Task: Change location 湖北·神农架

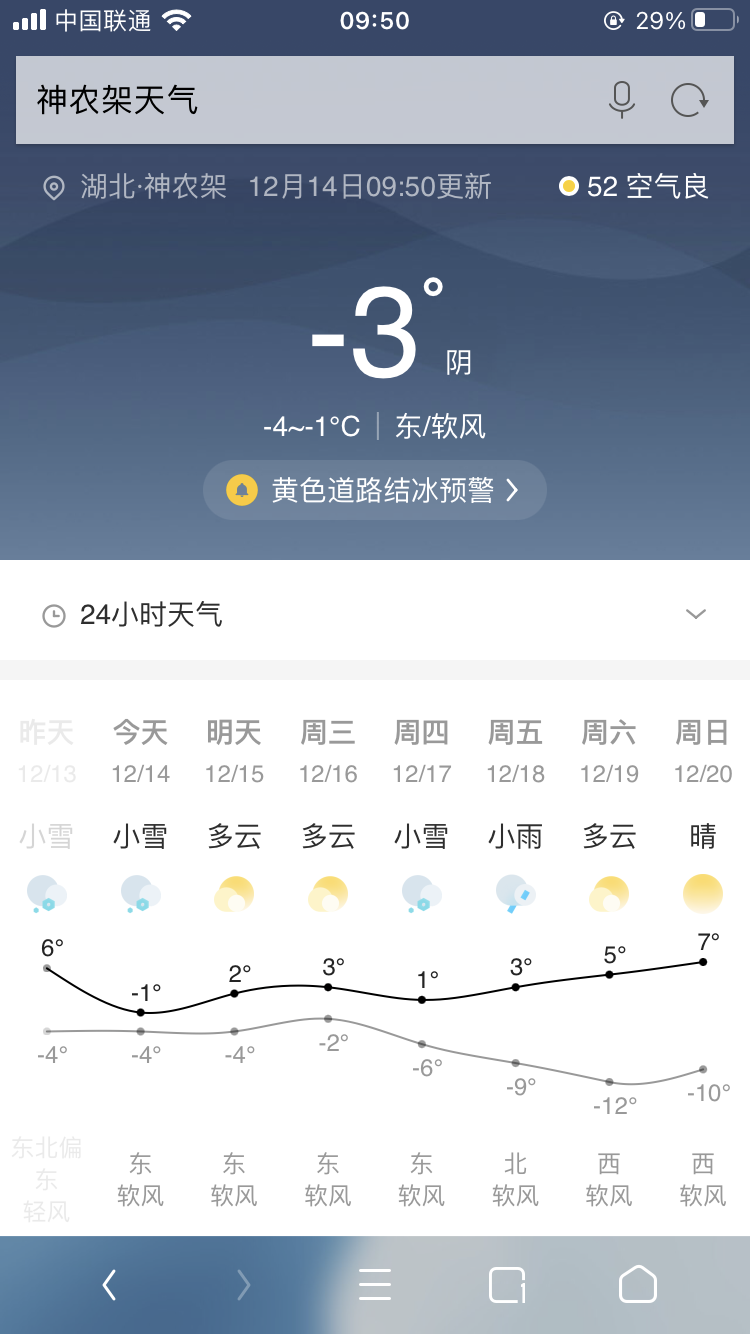Action: [135, 187]
